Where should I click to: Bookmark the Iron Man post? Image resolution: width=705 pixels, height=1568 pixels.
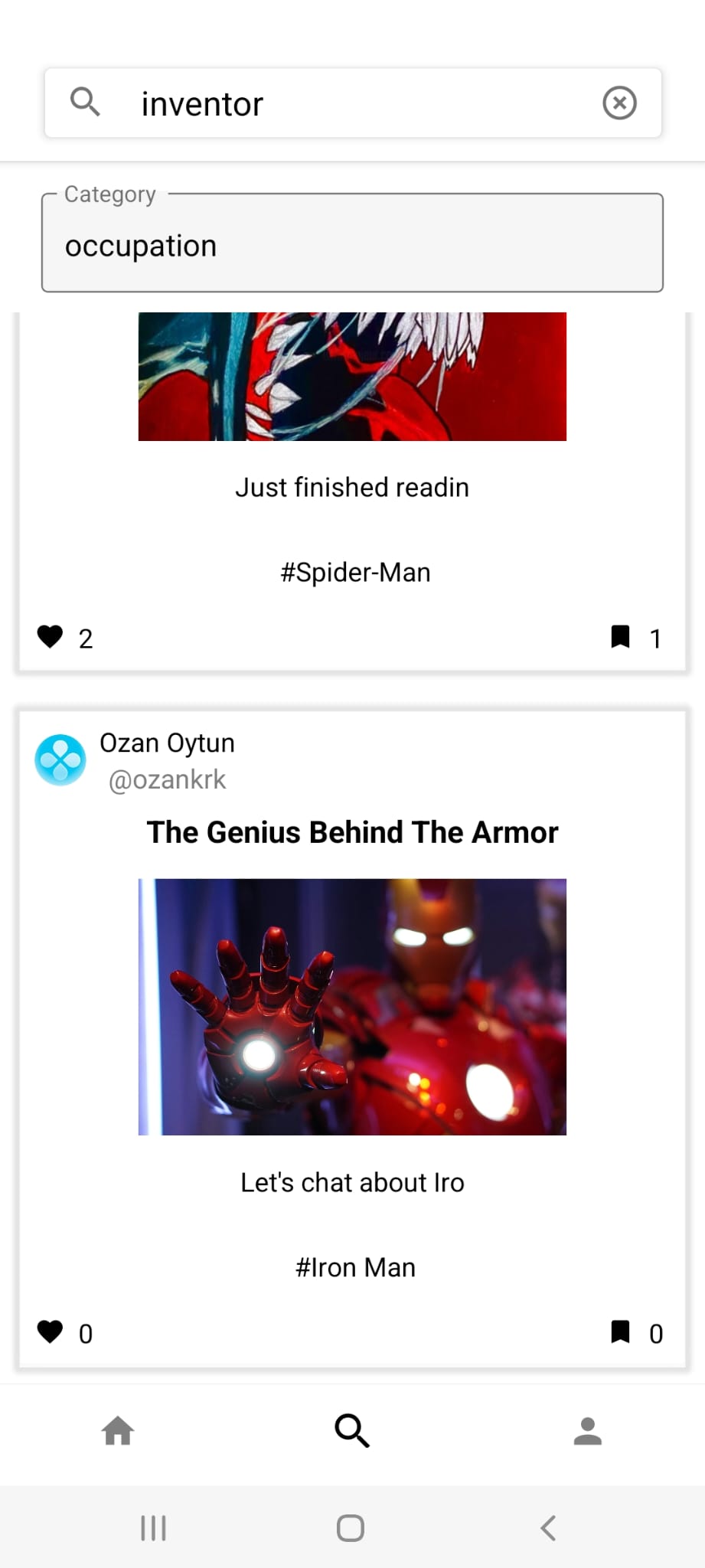(620, 1332)
